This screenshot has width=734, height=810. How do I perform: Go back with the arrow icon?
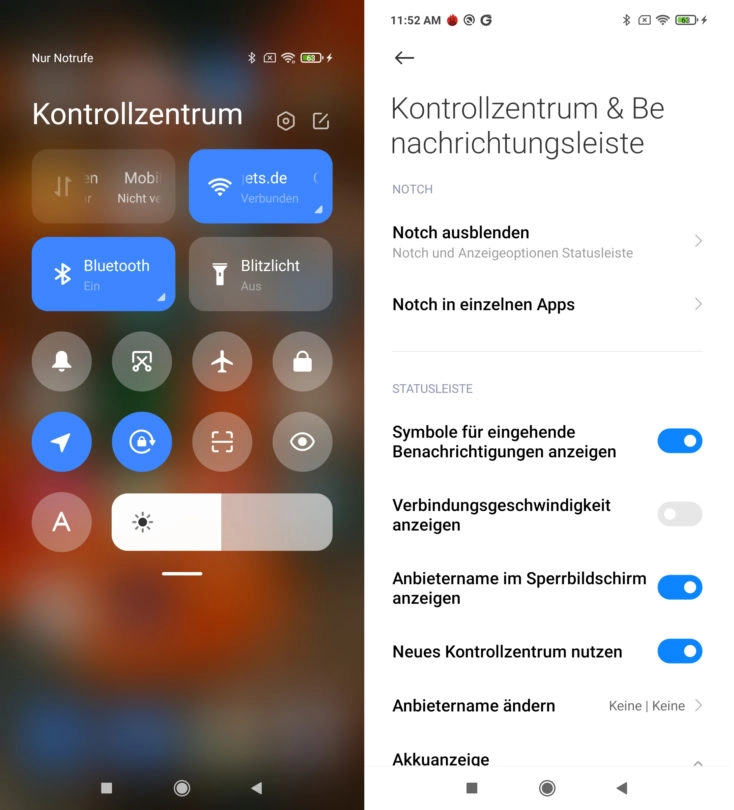[x=404, y=58]
